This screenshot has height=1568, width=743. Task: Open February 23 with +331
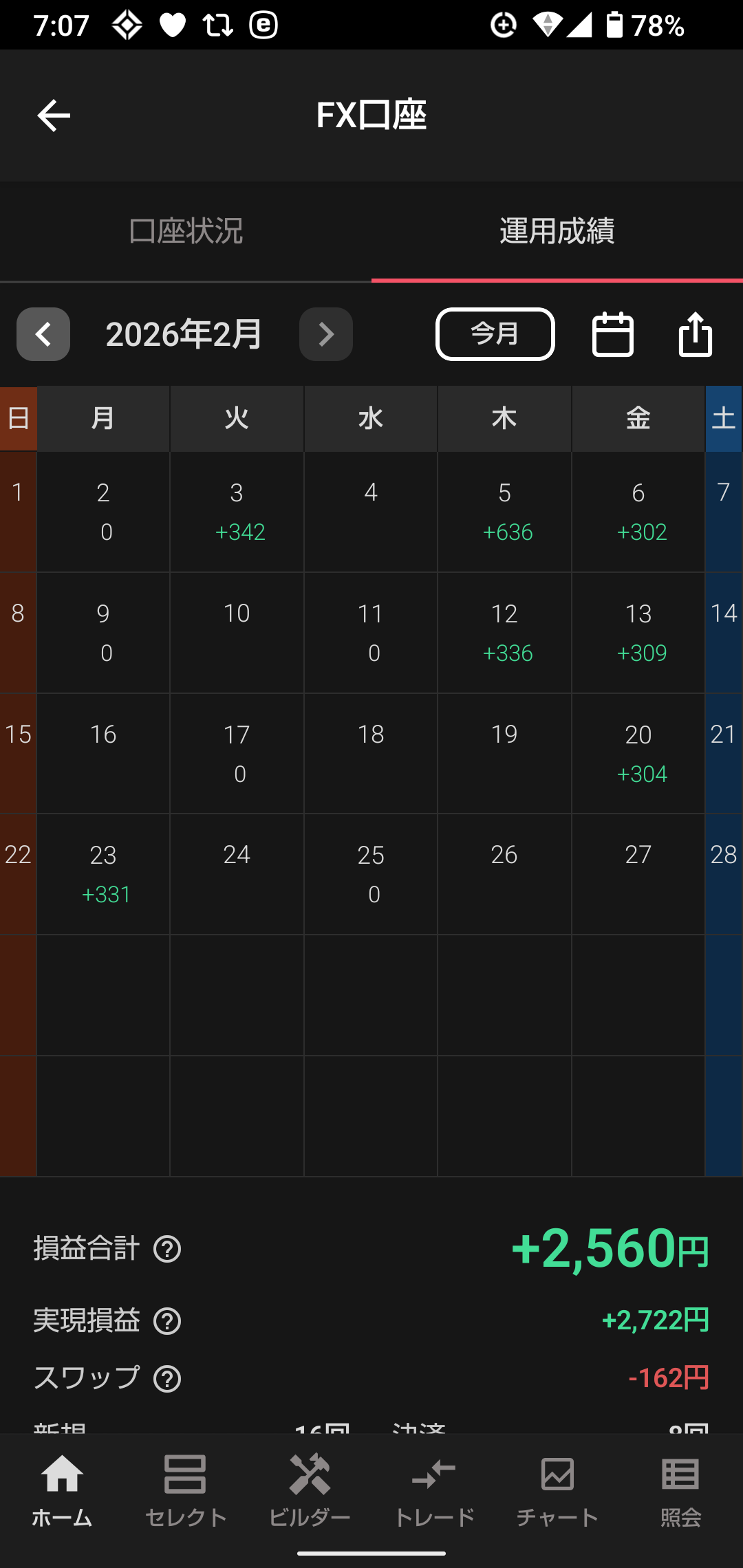click(103, 874)
